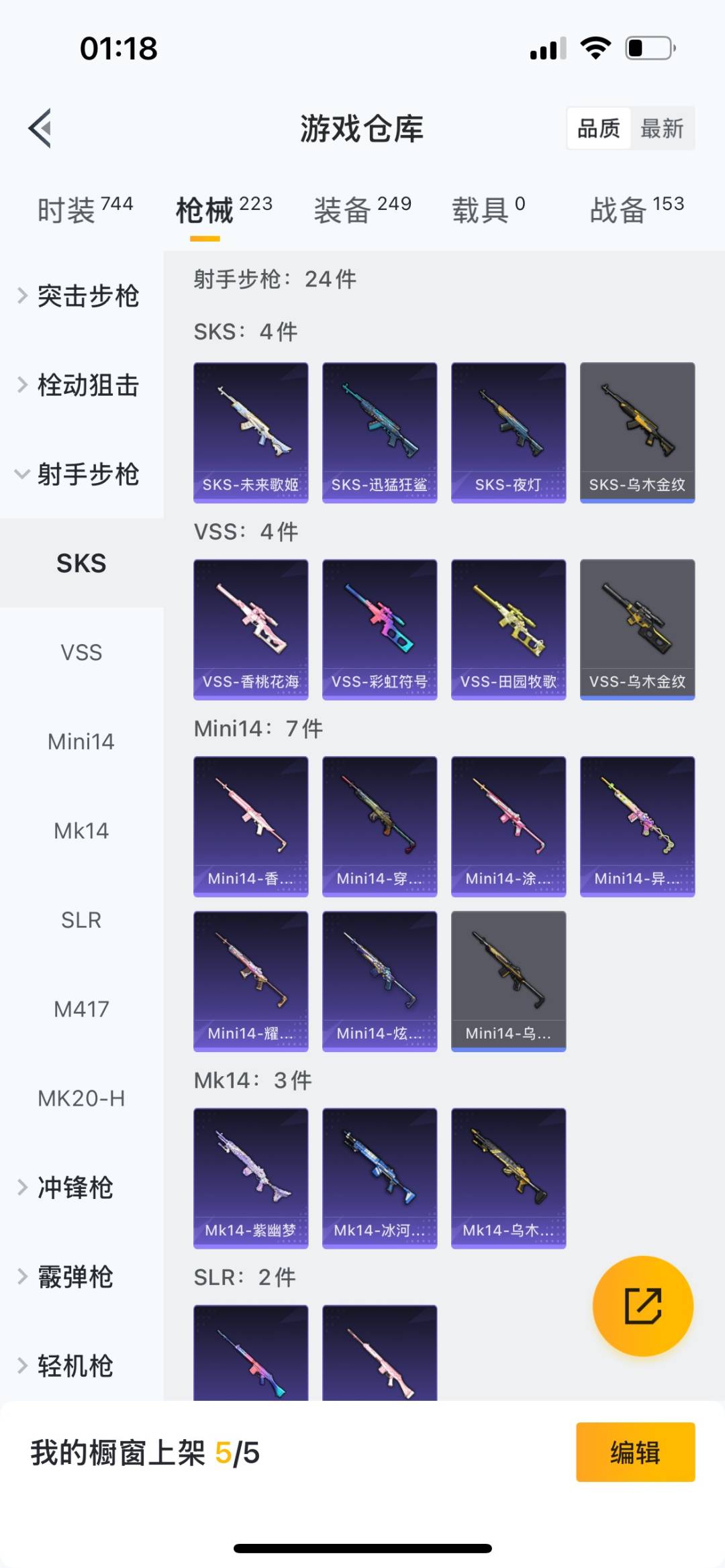The width and height of the screenshot is (725, 1568).
Task: Open the 战备 tab
Action: [637, 209]
